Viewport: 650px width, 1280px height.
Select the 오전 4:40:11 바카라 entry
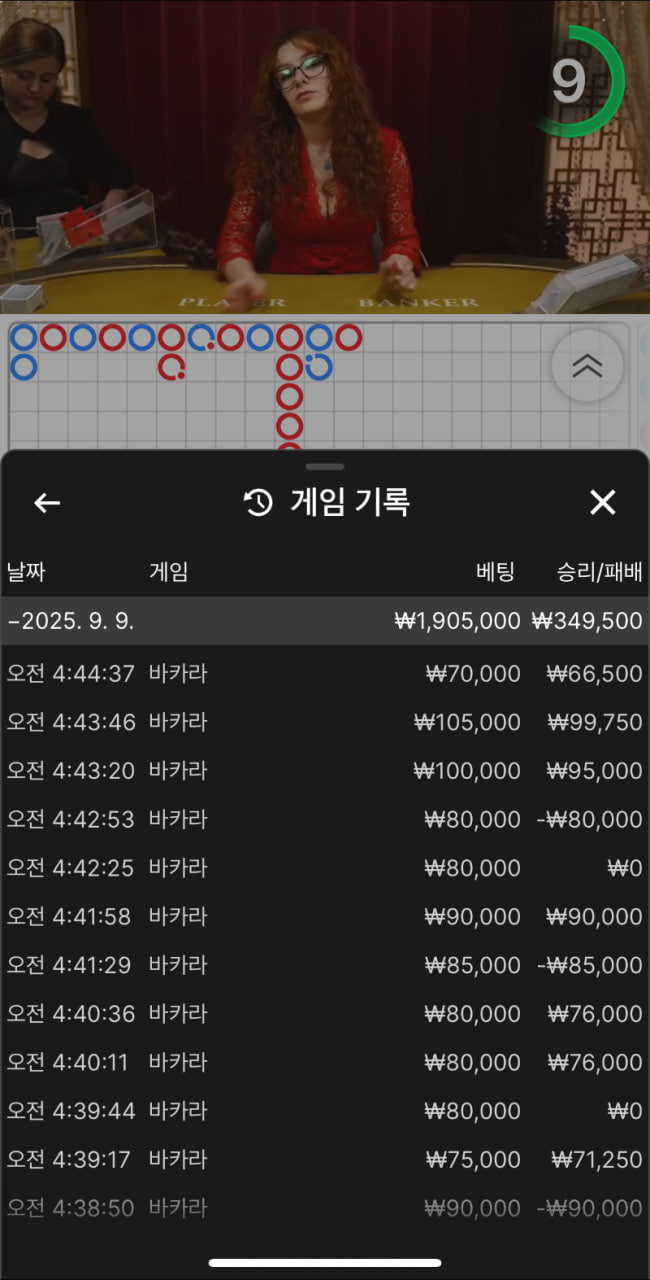click(324, 1062)
